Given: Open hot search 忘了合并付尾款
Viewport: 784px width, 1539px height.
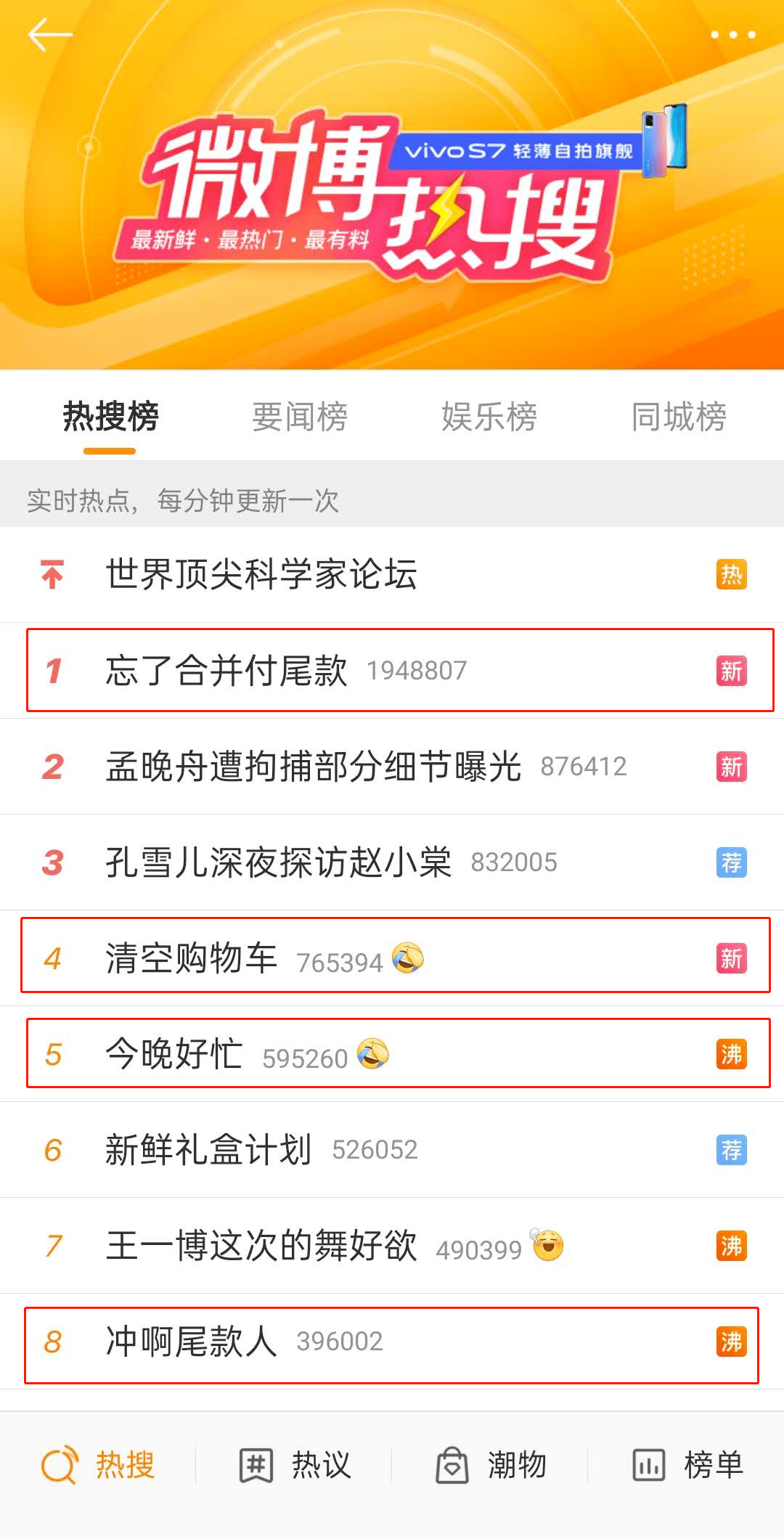Looking at the screenshot, I should 226,670.
